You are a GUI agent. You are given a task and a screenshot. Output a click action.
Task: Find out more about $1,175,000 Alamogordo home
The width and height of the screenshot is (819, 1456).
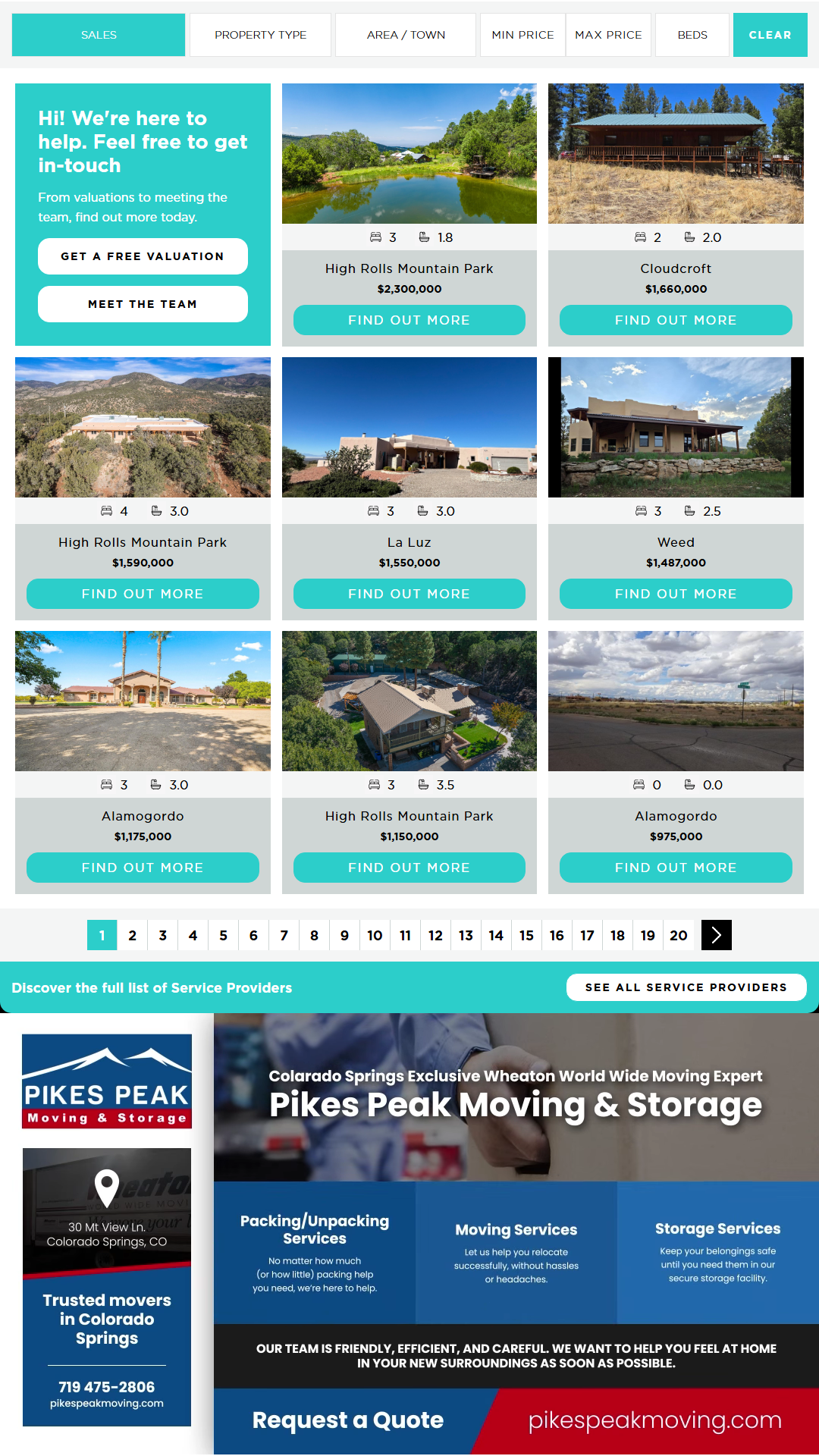pyautogui.click(x=143, y=868)
